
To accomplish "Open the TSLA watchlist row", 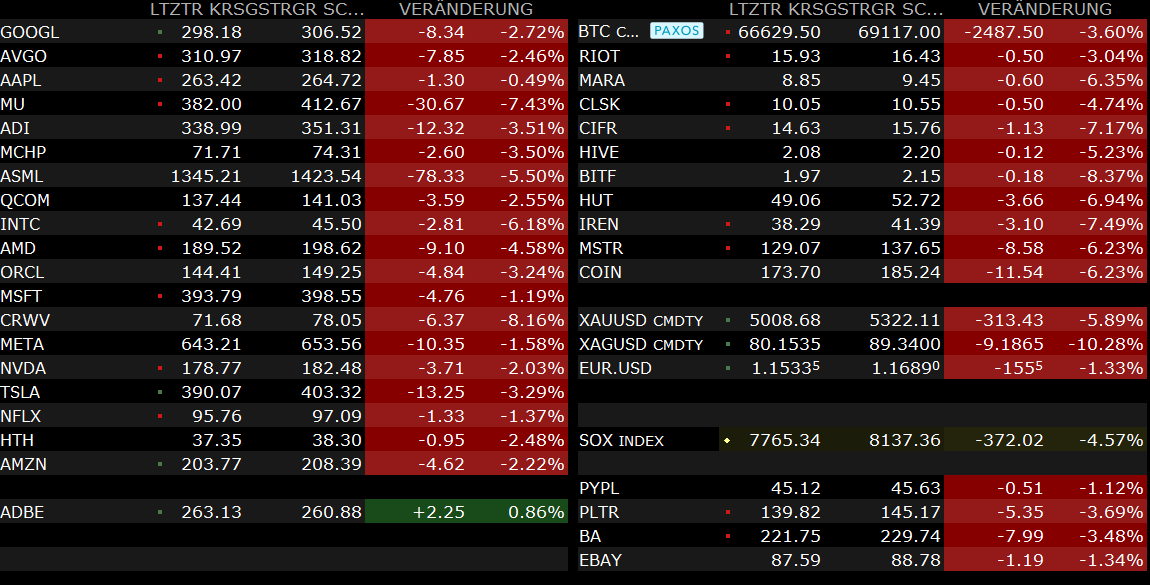I will click(21, 392).
